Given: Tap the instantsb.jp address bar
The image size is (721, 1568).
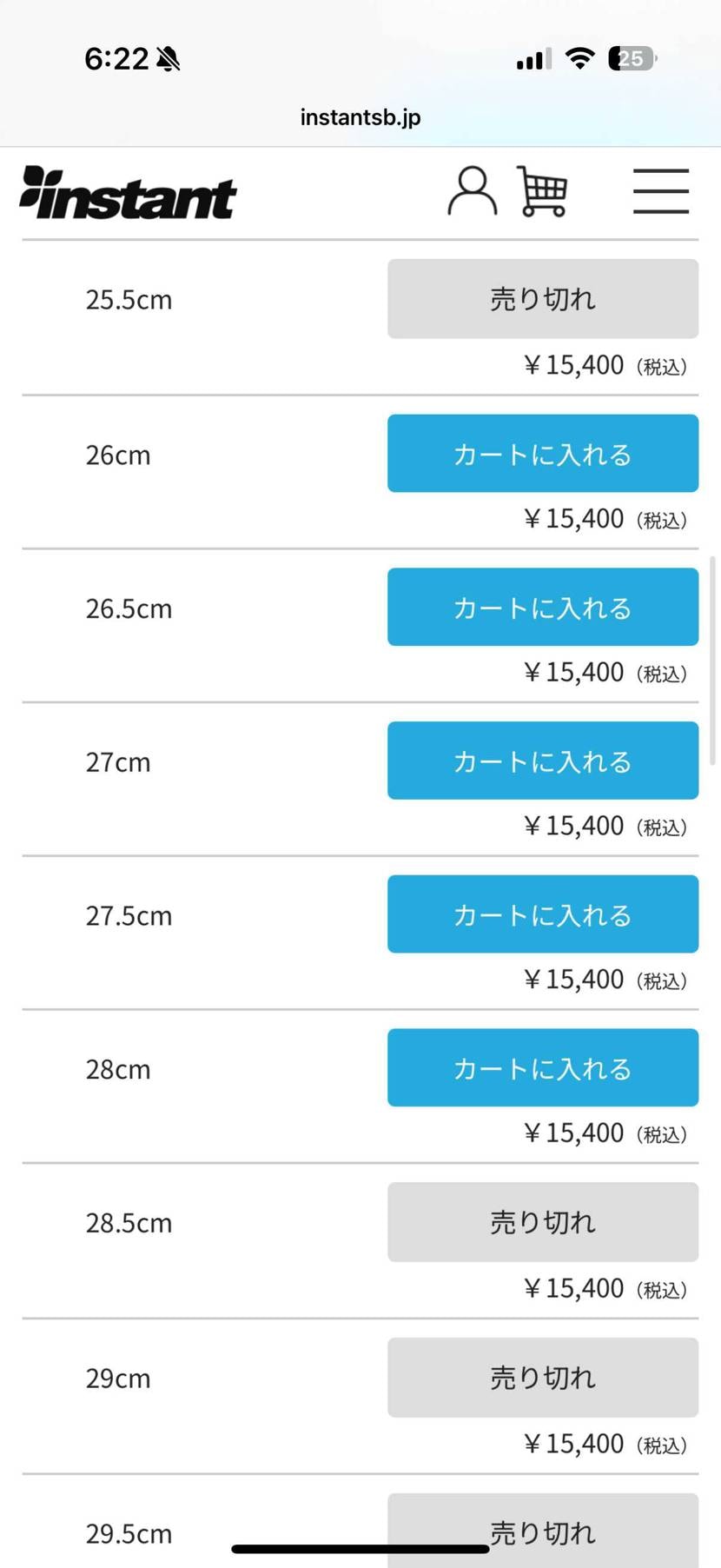Looking at the screenshot, I should (x=360, y=116).
